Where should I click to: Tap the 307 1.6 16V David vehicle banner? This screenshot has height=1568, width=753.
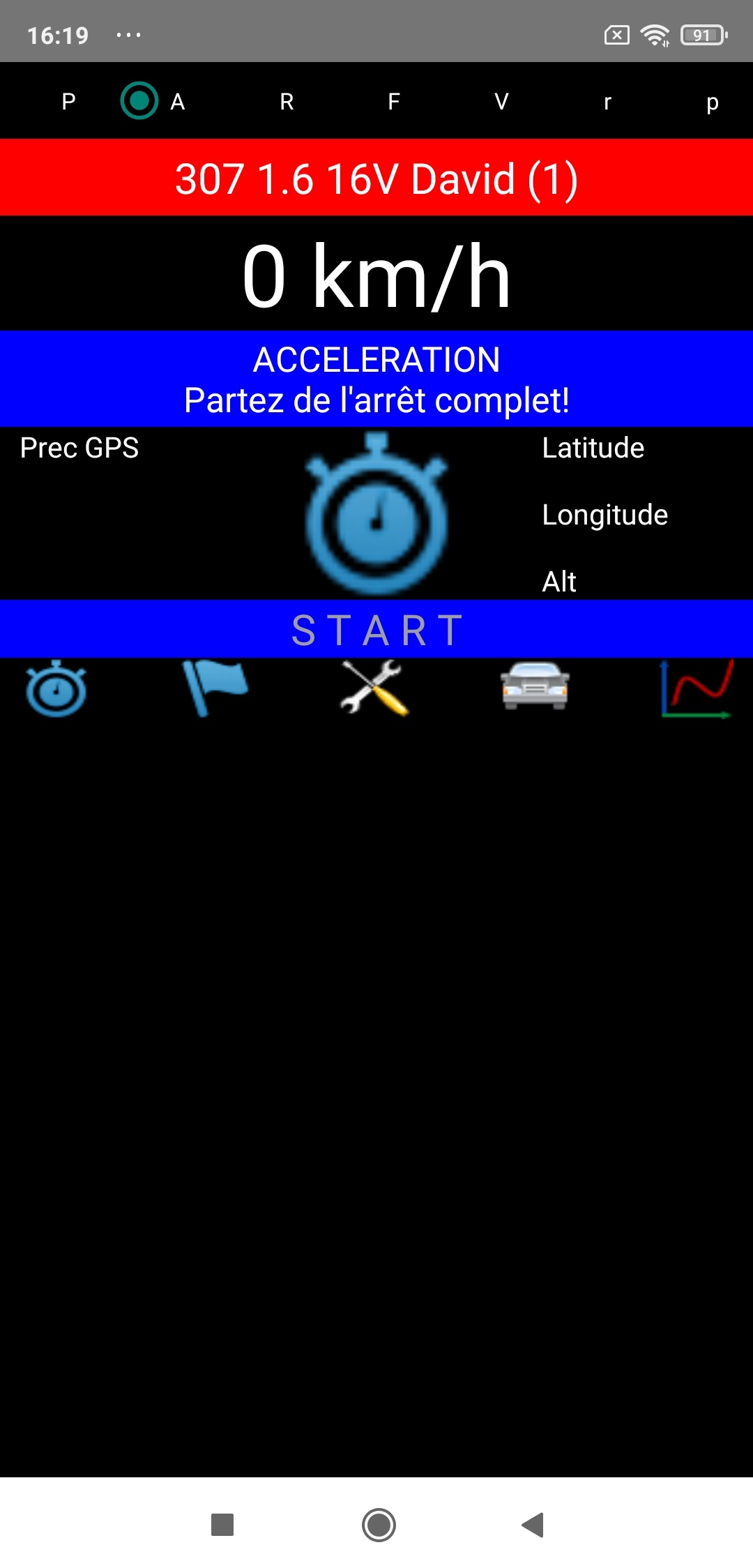click(376, 179)
